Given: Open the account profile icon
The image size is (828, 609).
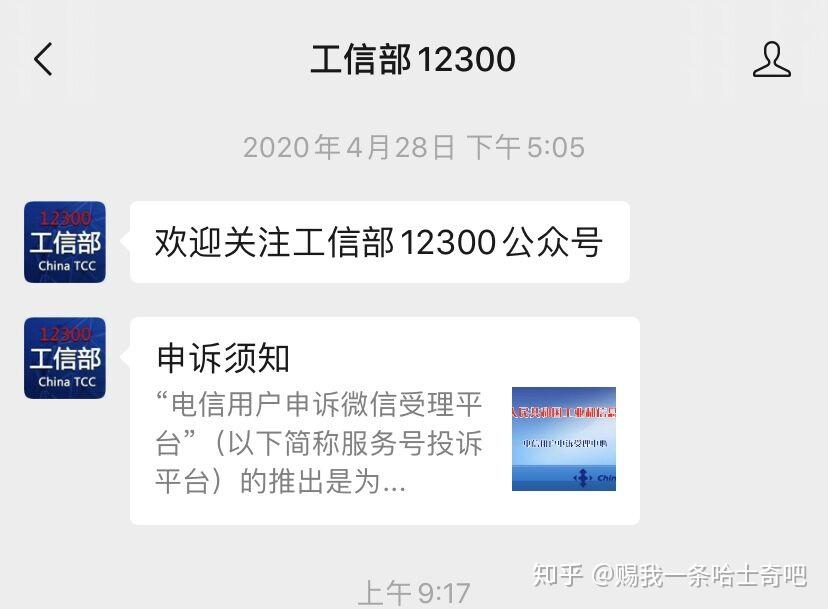Looking at the screenshot, I should [771, 60].
